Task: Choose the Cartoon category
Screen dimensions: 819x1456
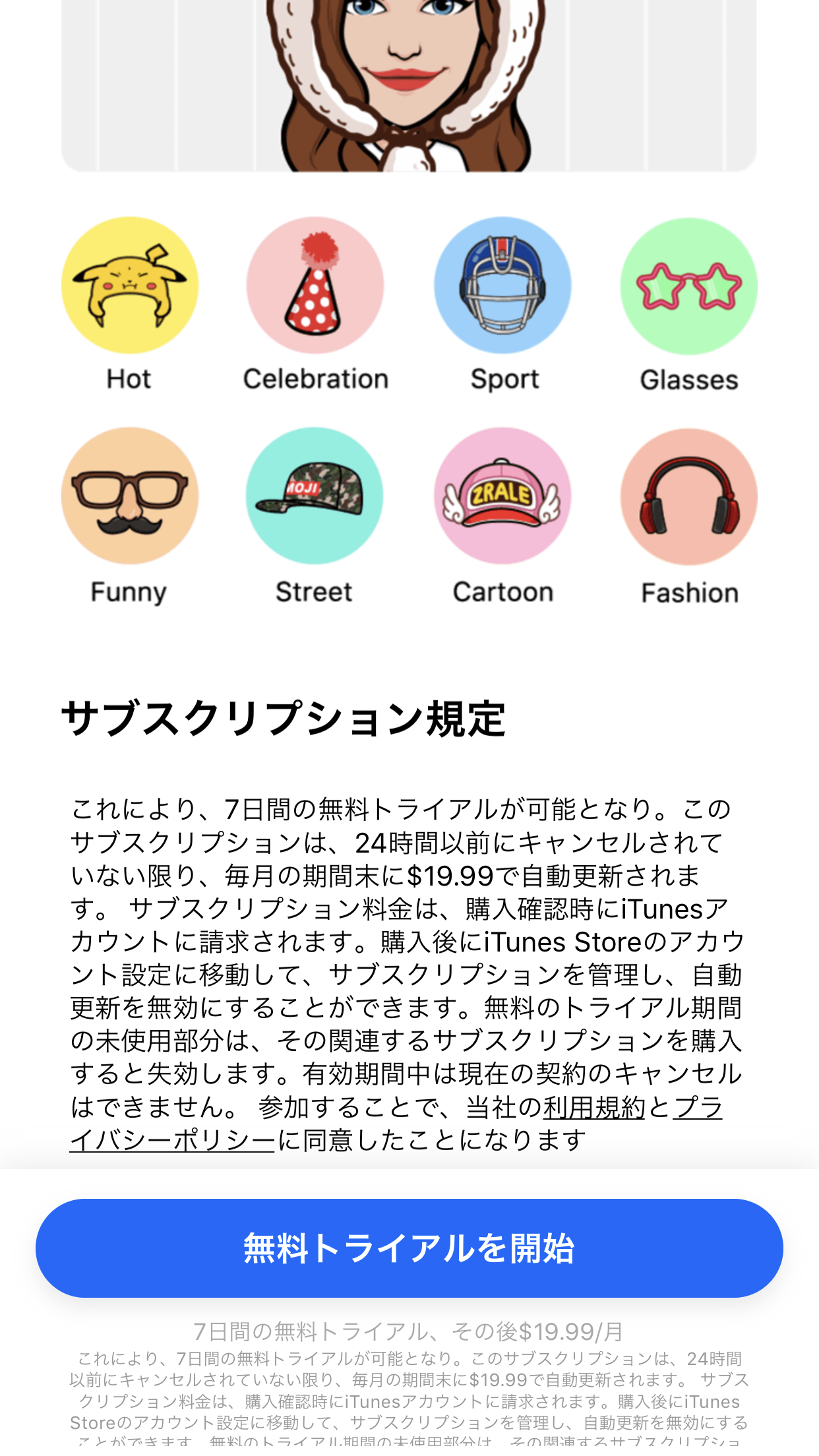Action: point(502,496)
